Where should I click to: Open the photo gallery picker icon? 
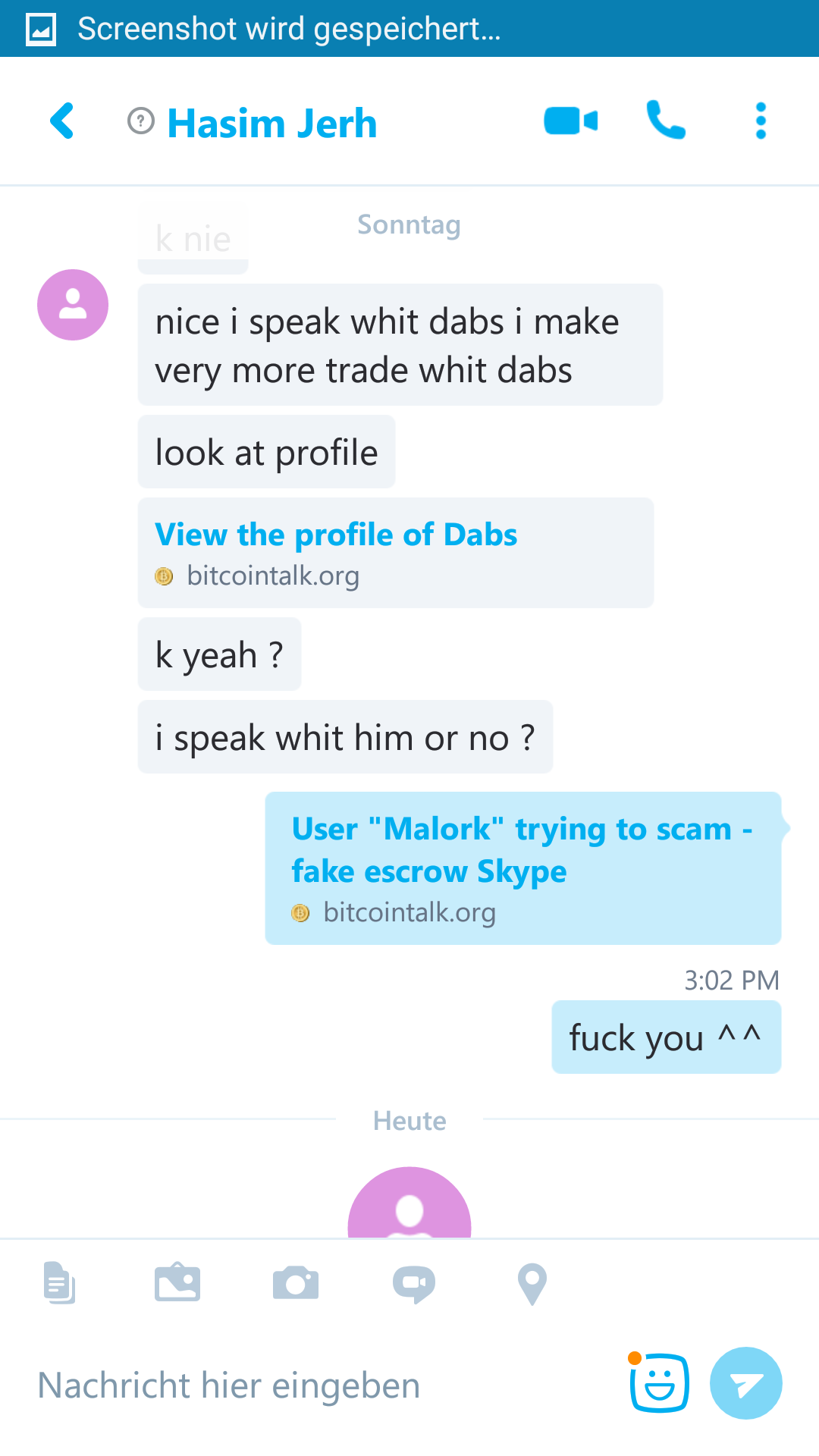pyautogui.click(x=177, y=1283)
